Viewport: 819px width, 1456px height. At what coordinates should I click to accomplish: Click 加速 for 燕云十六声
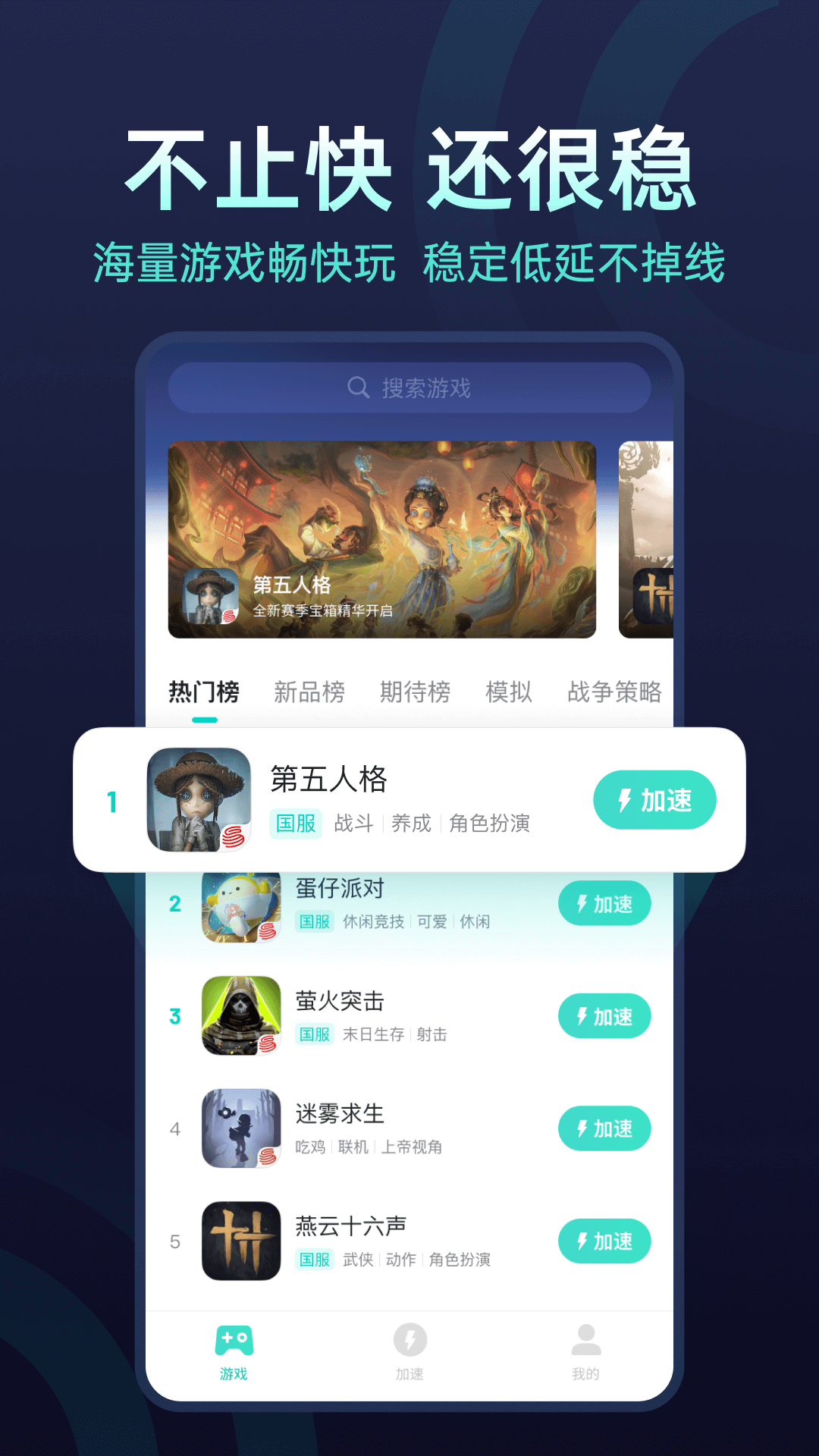[604, 1241]
